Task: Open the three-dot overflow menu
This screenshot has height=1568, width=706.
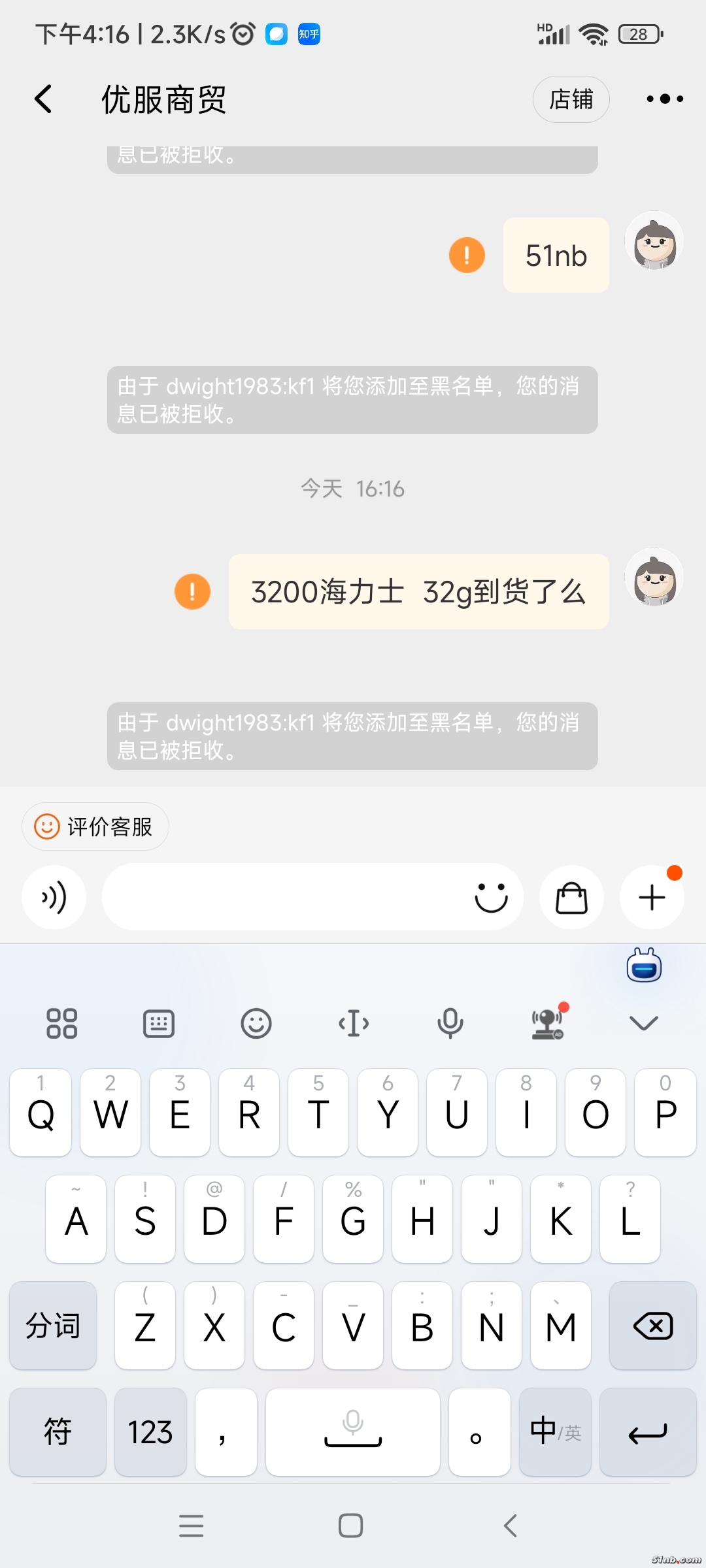Action: (664, 99)
